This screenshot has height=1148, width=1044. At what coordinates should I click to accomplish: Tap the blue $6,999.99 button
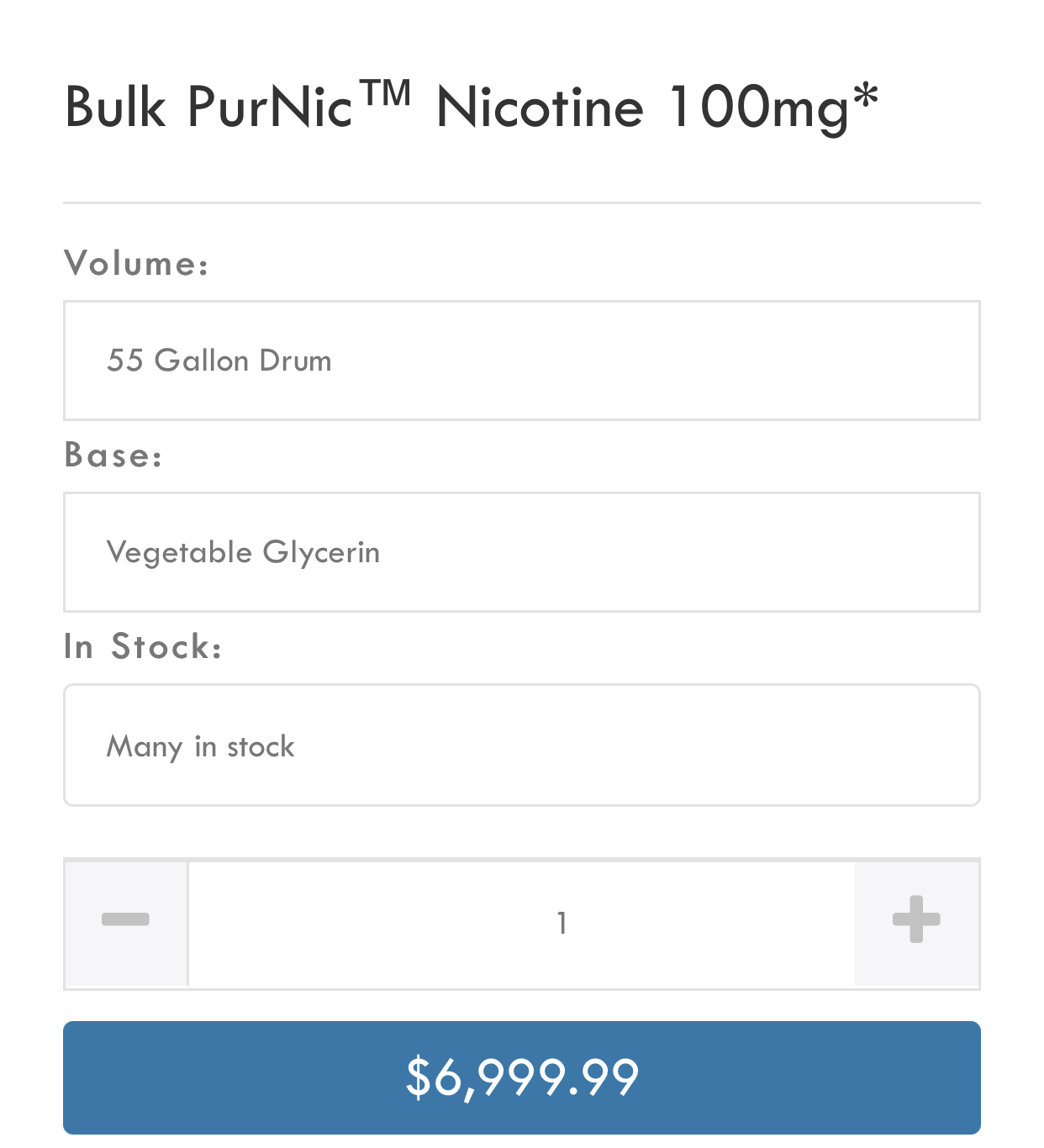click(x=521, y=1077)
